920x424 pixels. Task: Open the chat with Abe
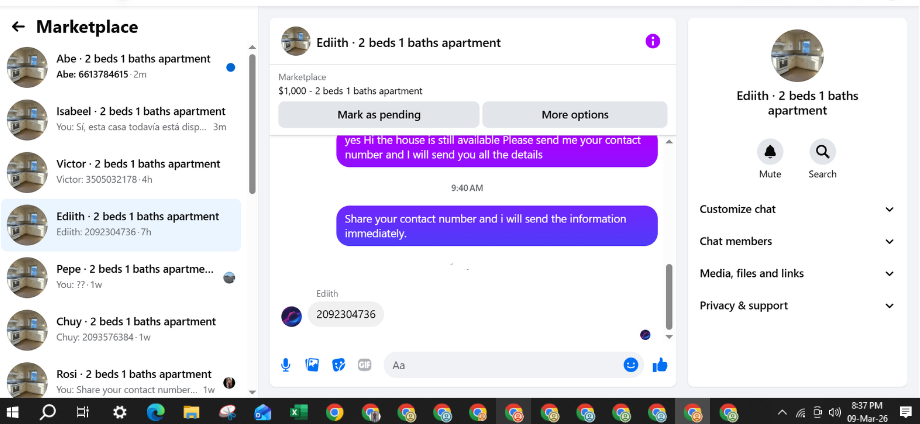pyautogui.click(x=121, y=67)
